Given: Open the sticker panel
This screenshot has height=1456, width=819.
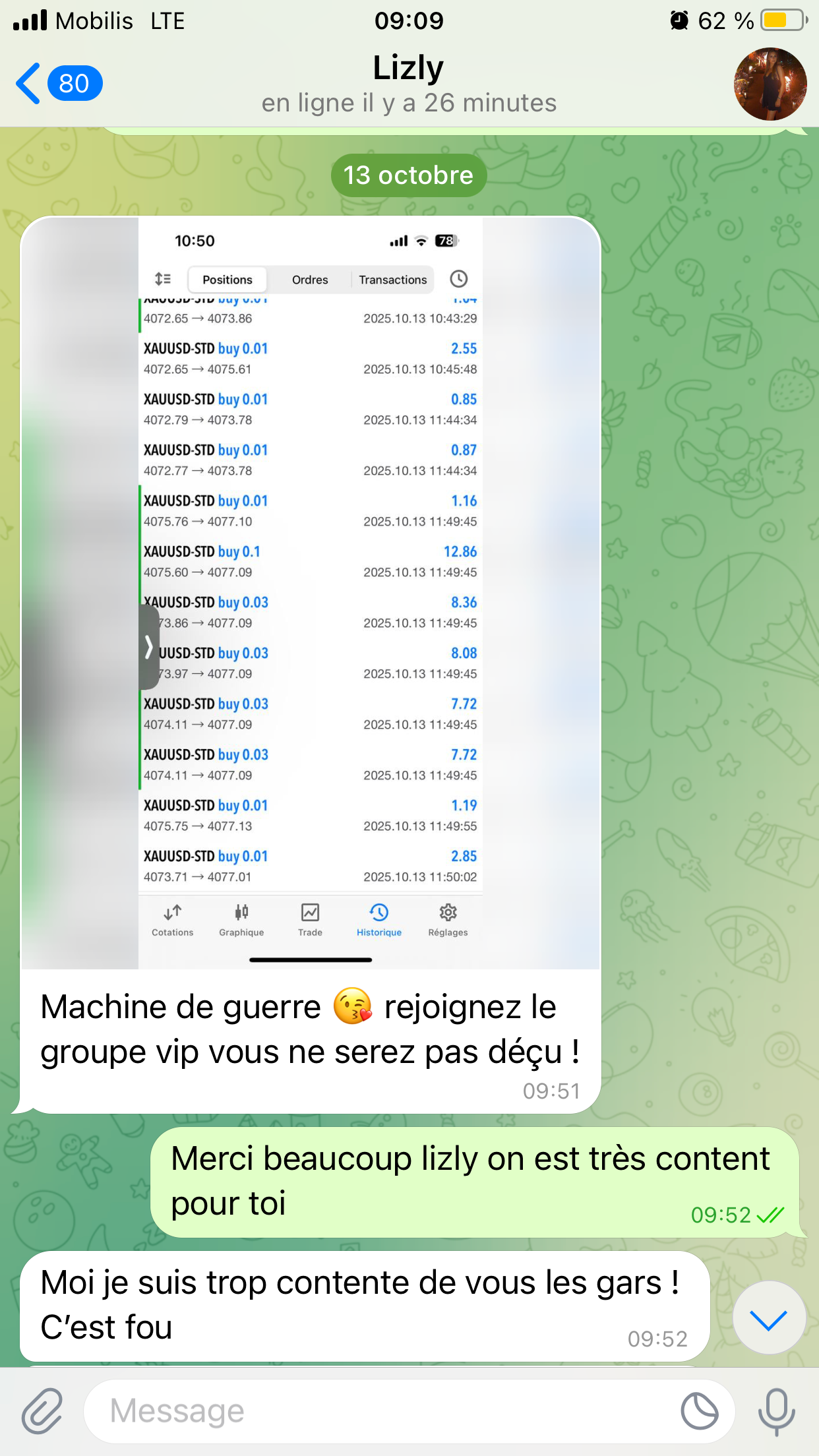Looking at the screenshot, I should point(699,1411).
